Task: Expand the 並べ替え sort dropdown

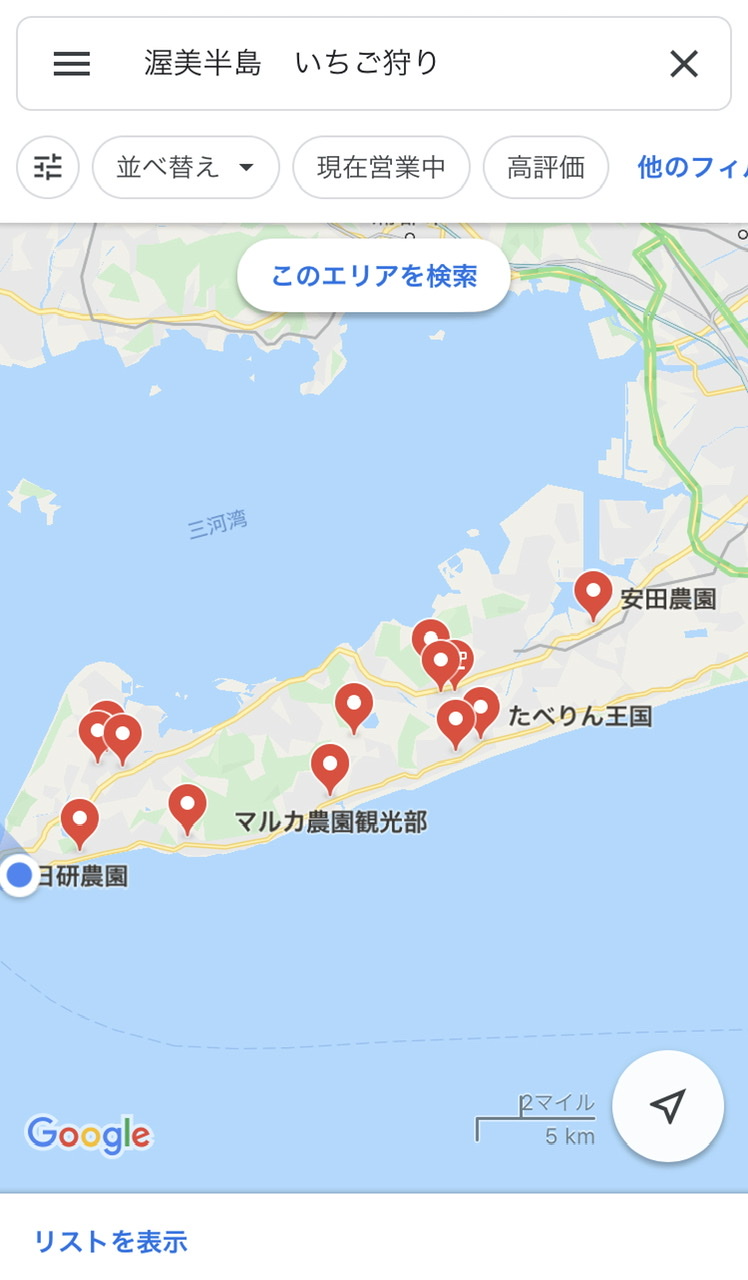Action: point(186,167)
